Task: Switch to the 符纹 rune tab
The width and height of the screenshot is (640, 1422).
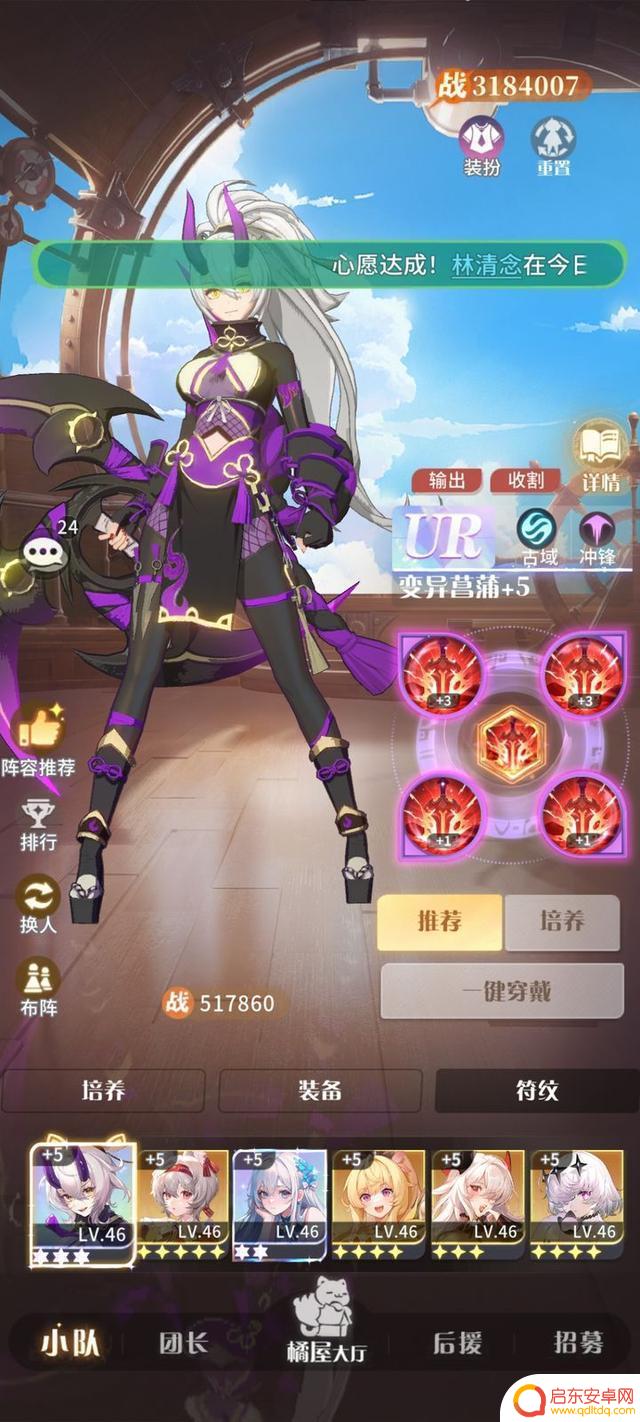Action: (535, 1091)
